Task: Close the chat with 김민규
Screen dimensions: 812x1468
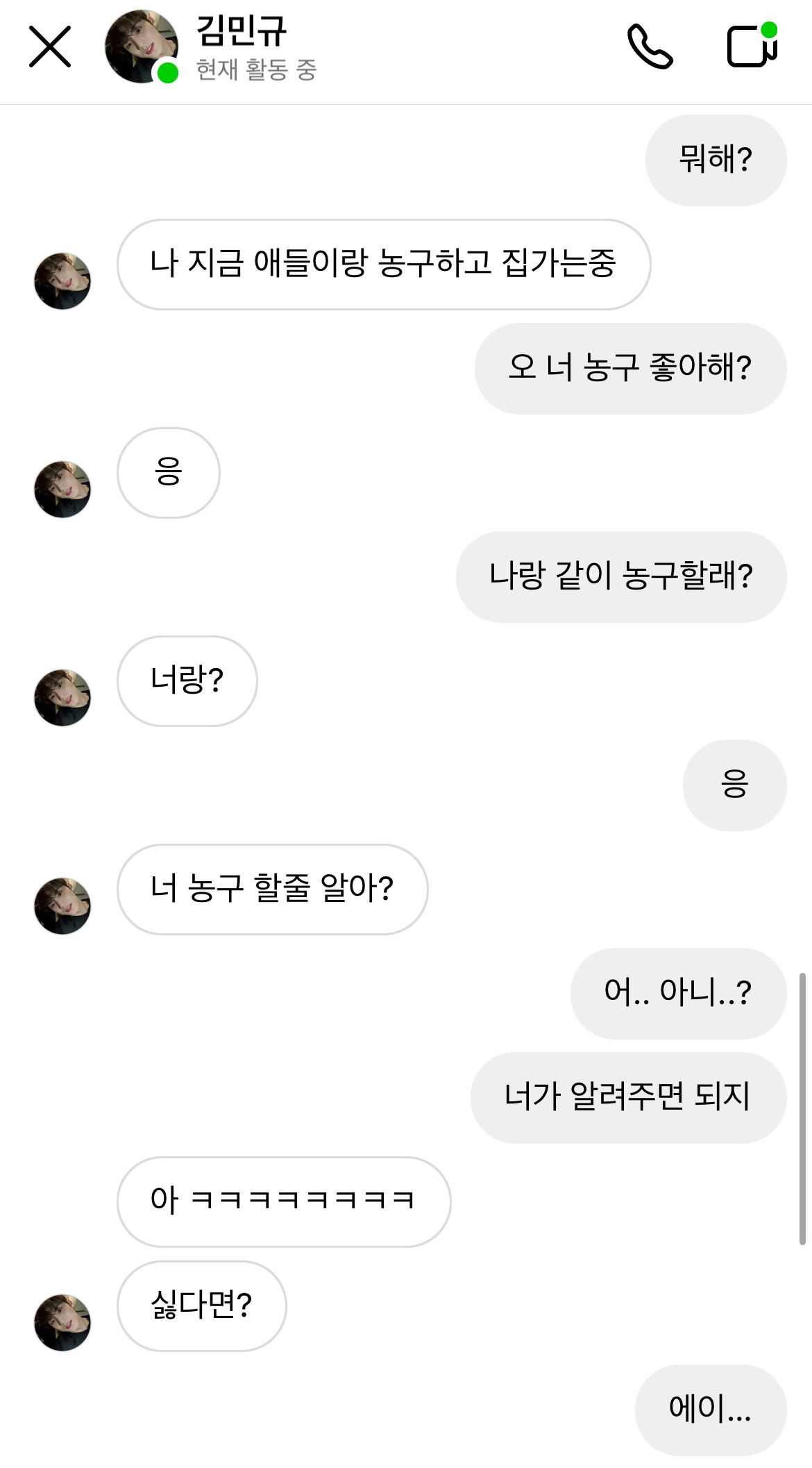Action: (50, 47)
